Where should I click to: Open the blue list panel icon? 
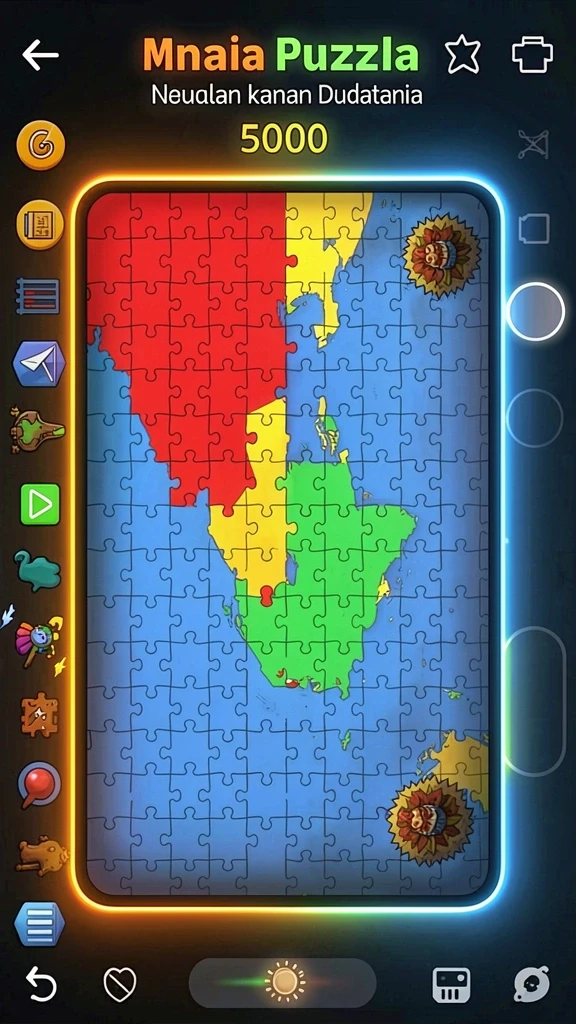[x=38, y=296]
